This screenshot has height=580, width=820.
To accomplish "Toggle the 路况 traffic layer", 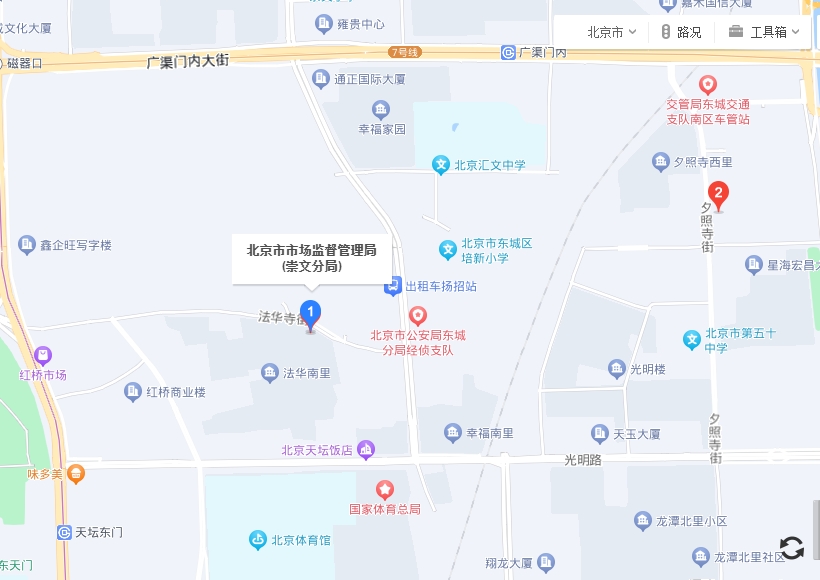I will pos(680,32).
